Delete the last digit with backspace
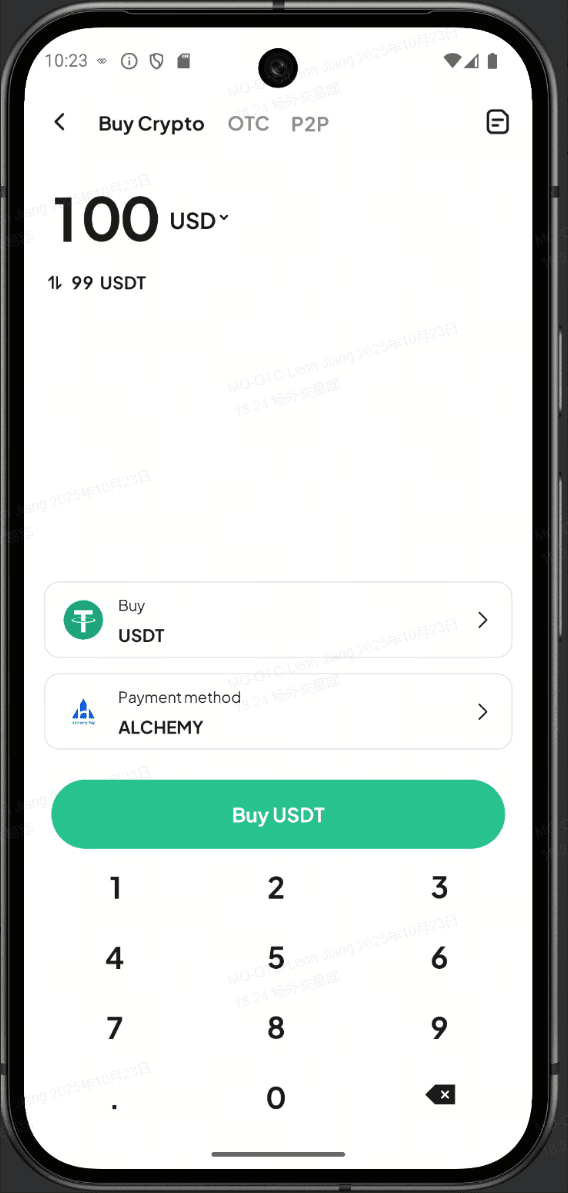Image resolution: width=568 pixels, height=1193 pixels. coord(440,1095)
